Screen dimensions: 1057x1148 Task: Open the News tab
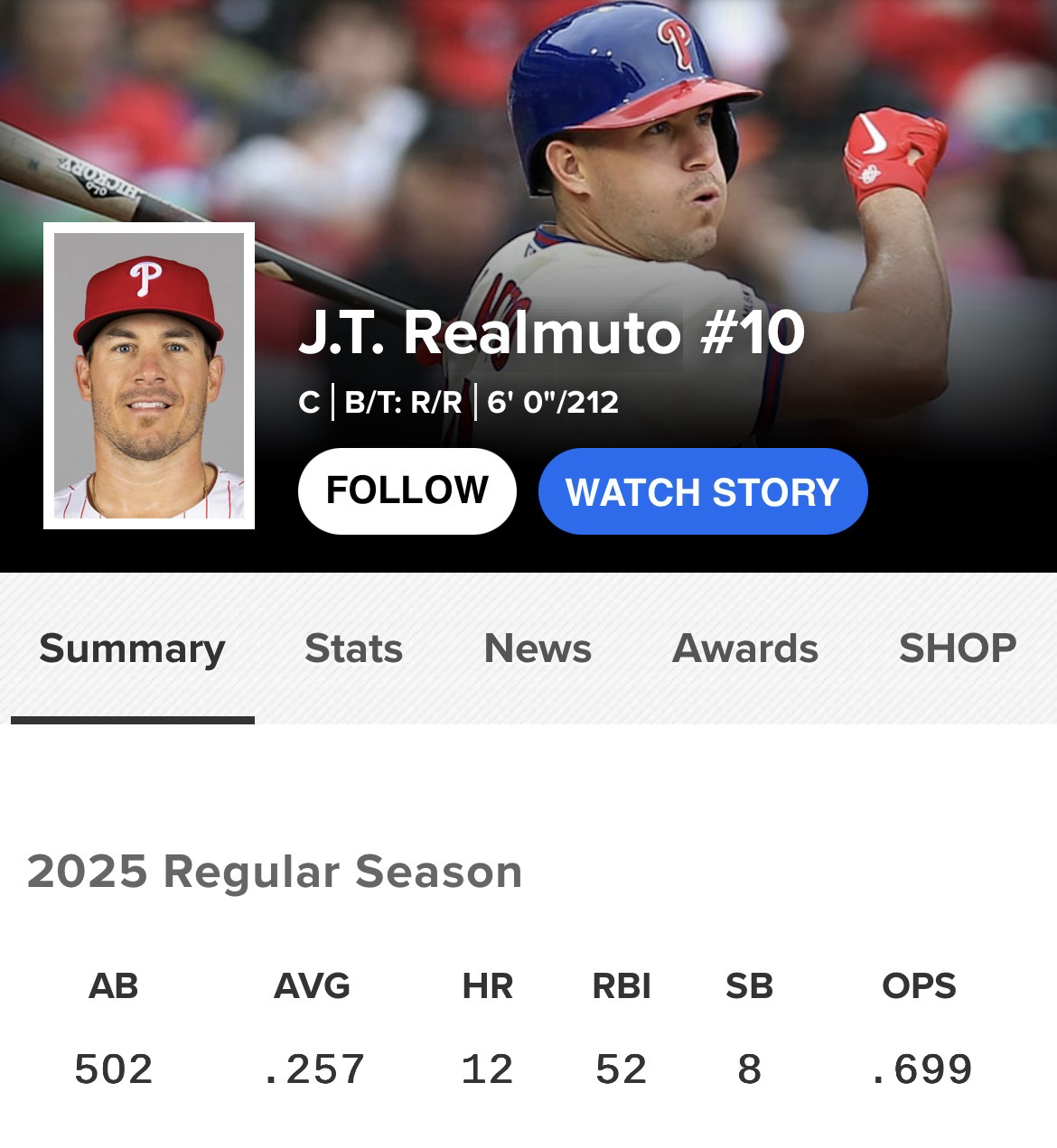(538, 649)
